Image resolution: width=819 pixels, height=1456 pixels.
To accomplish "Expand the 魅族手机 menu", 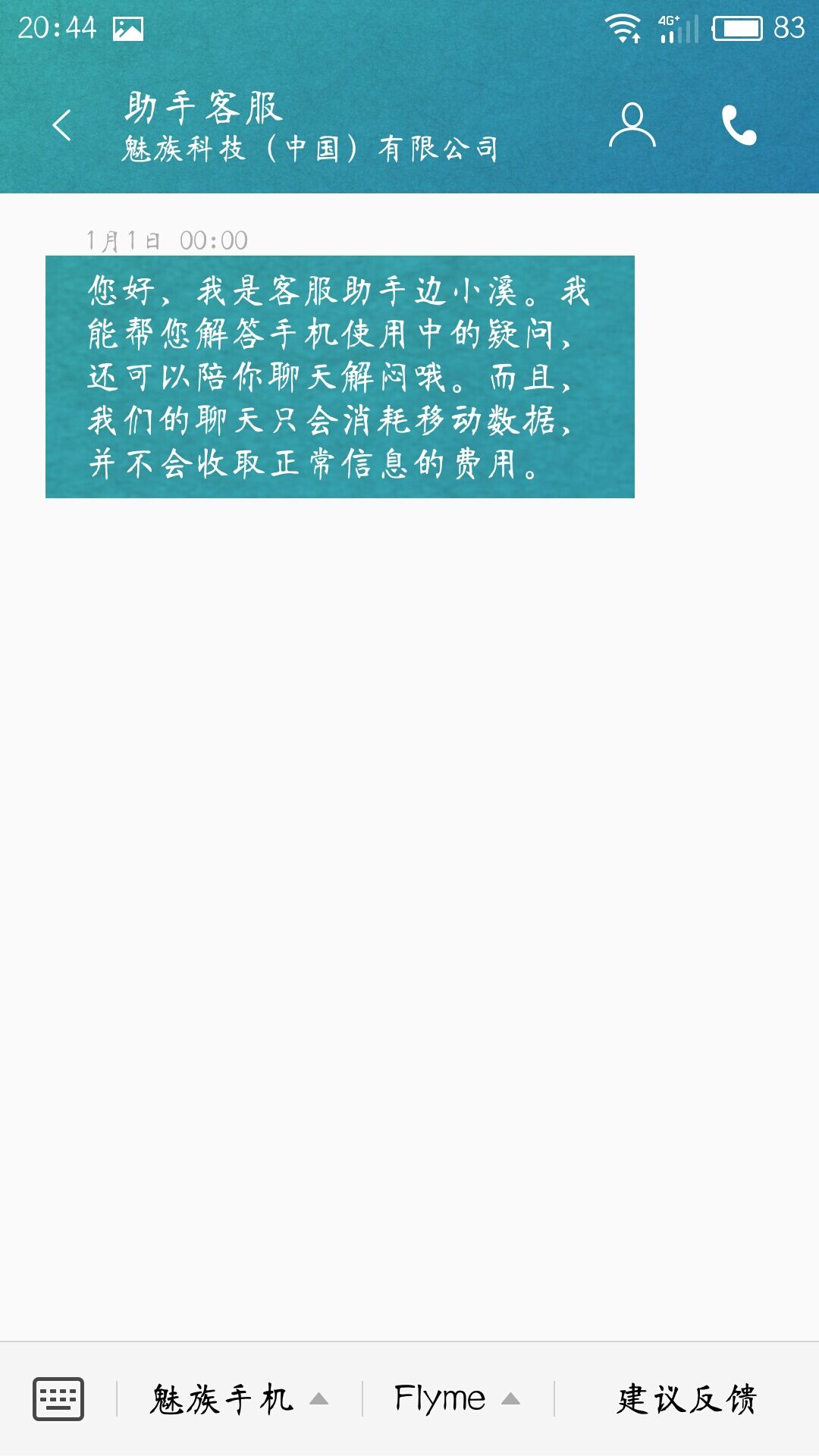I will click(x=239, y=1399).
